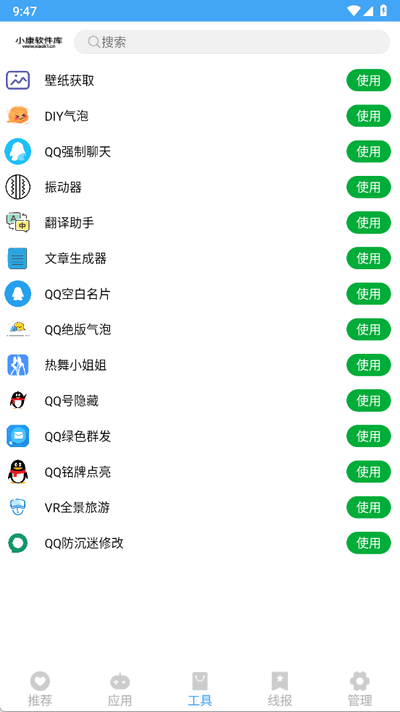Tap 使用 beside 翻译助手
The height and width of the screenshot is (712, 400).
pyautogui.click(x=368, y=222)
